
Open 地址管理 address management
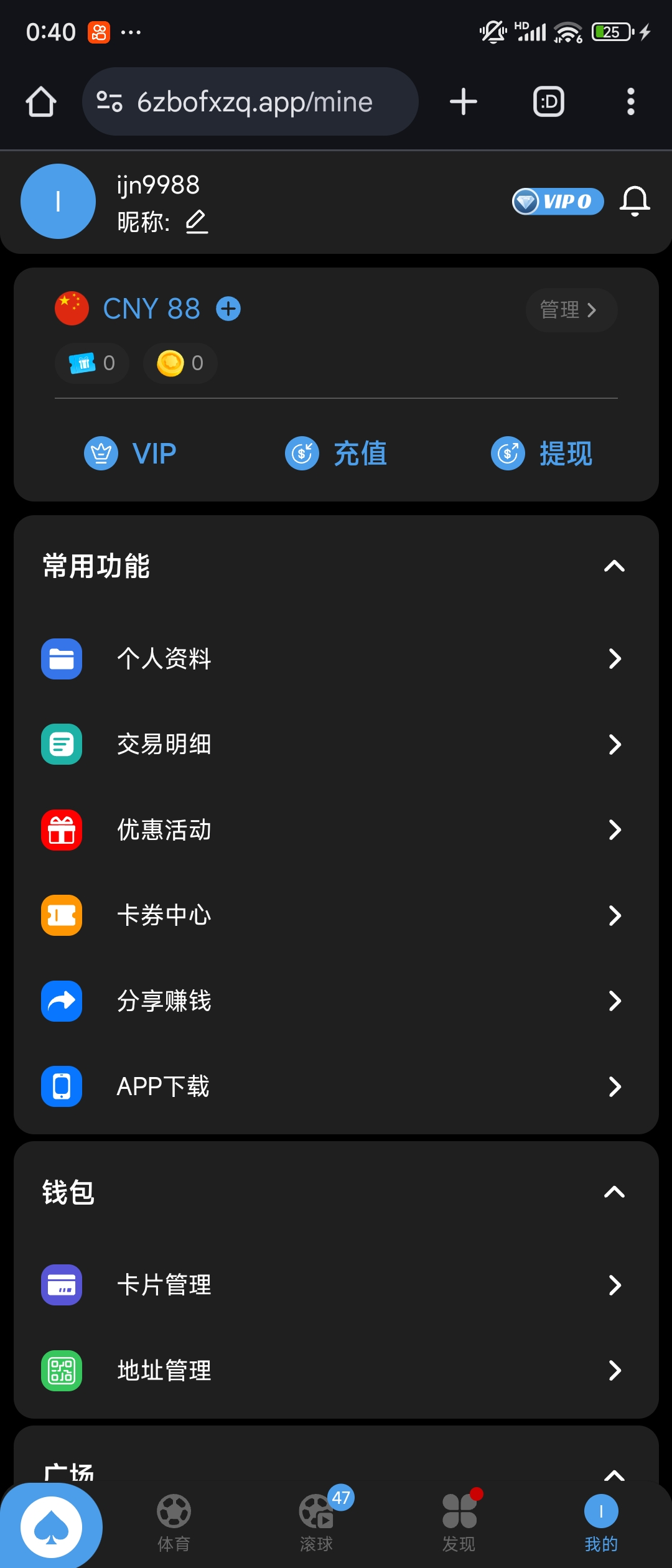pyautogui.click(x=336, y=1370)
